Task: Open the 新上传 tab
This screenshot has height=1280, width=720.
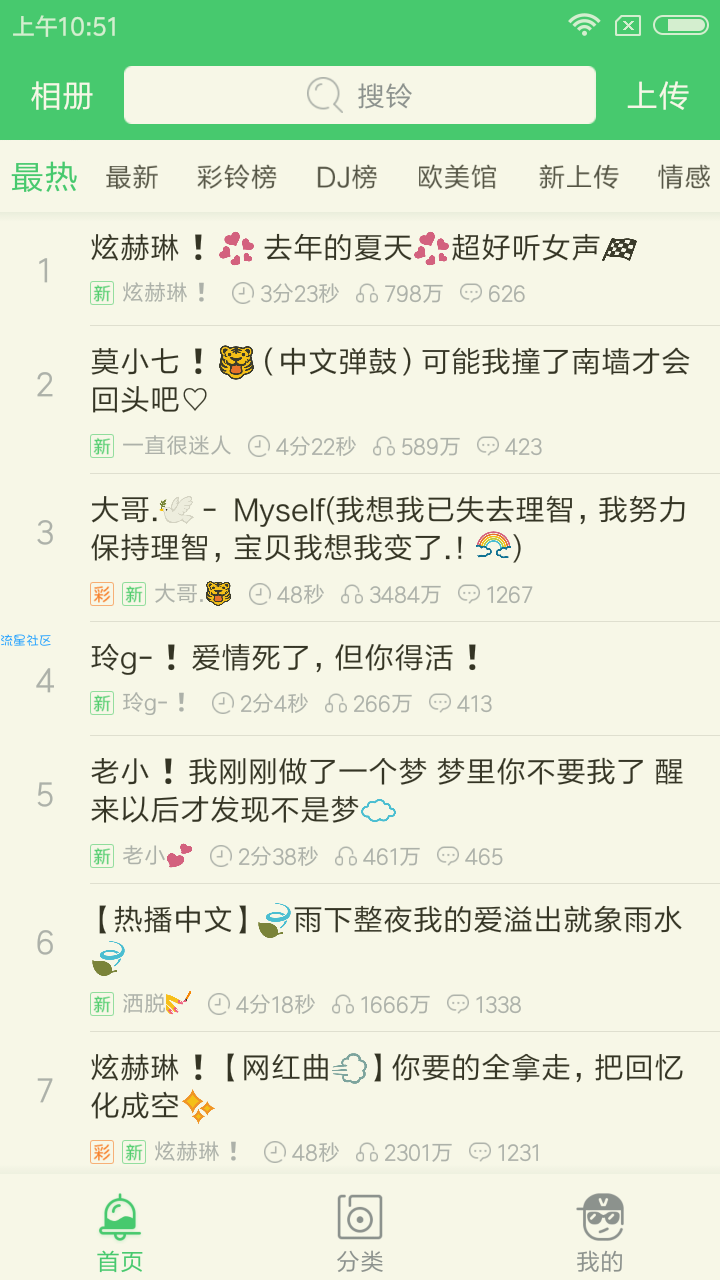Action: coord(578,177)
